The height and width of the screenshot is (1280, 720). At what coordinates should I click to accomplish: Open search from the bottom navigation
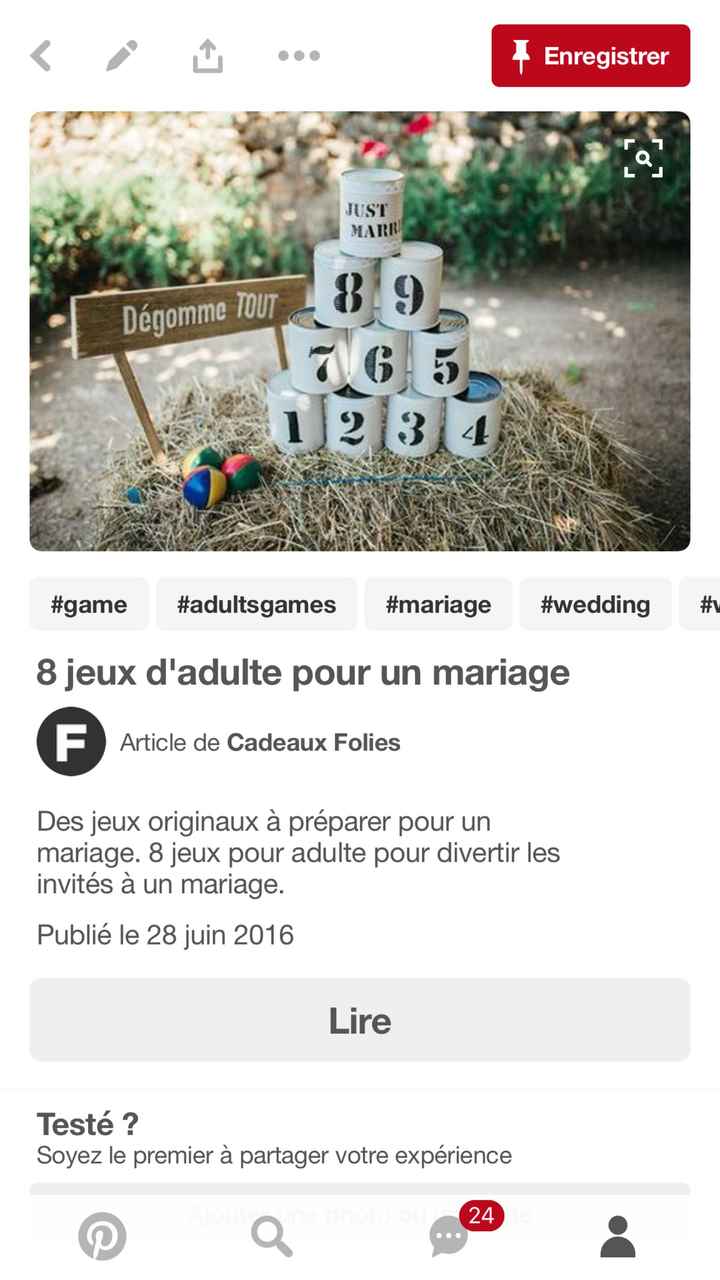click(x=272, y=1237)
